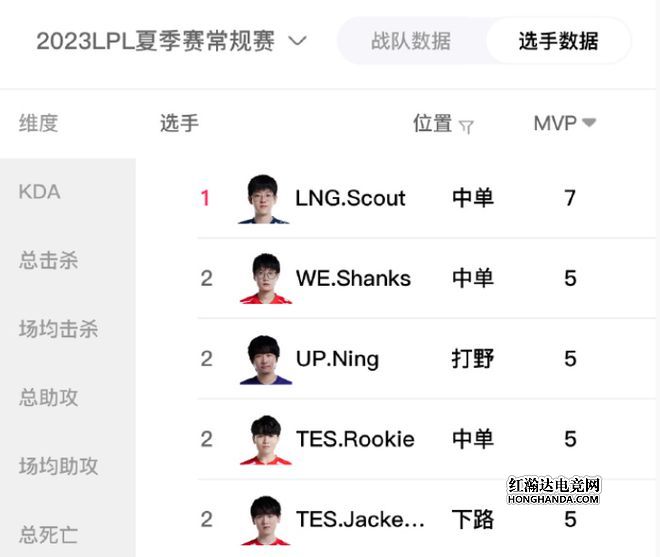Image resolution: width=660 pixels, height=557 pixels.
Task: View the UP.Ning player row
Action: tap(337, 359)
